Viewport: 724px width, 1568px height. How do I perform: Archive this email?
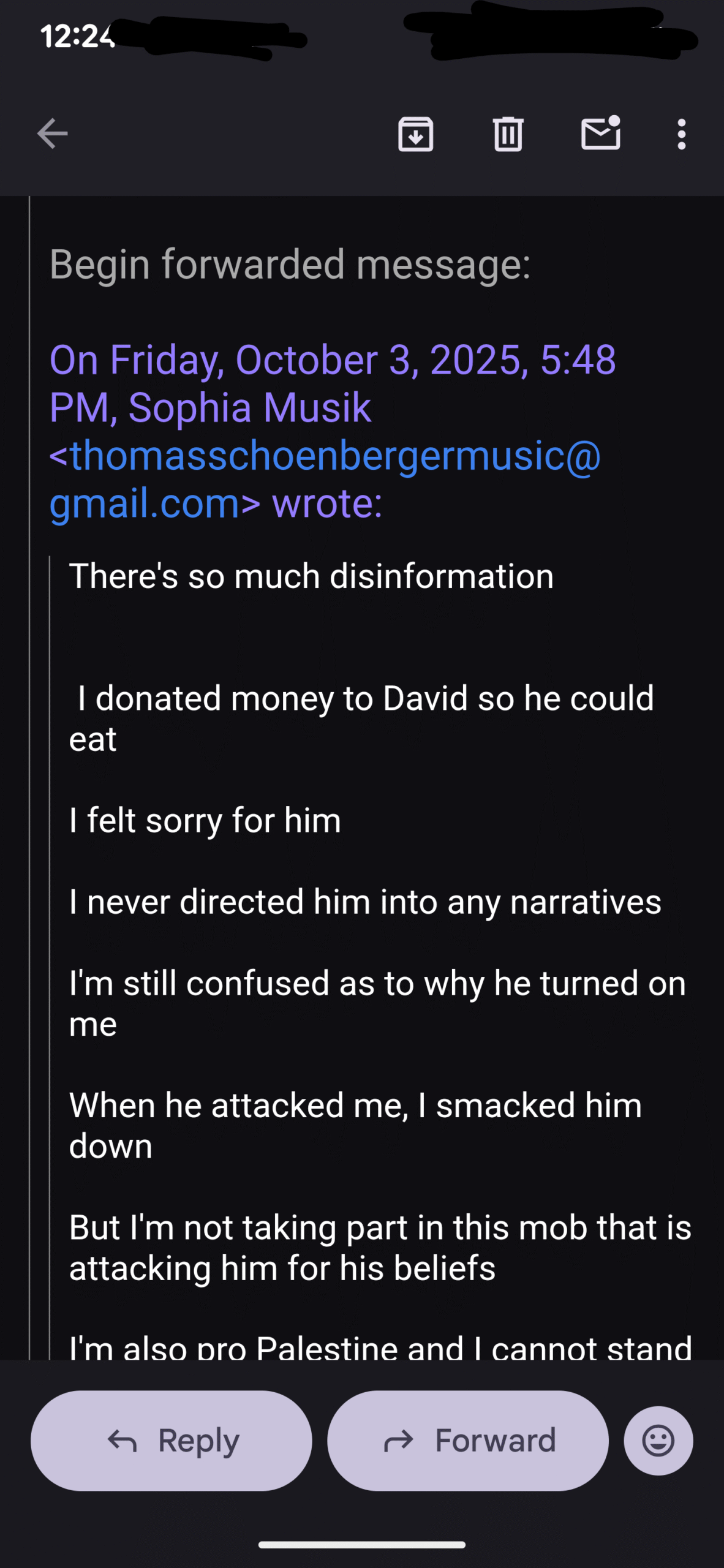416,134
